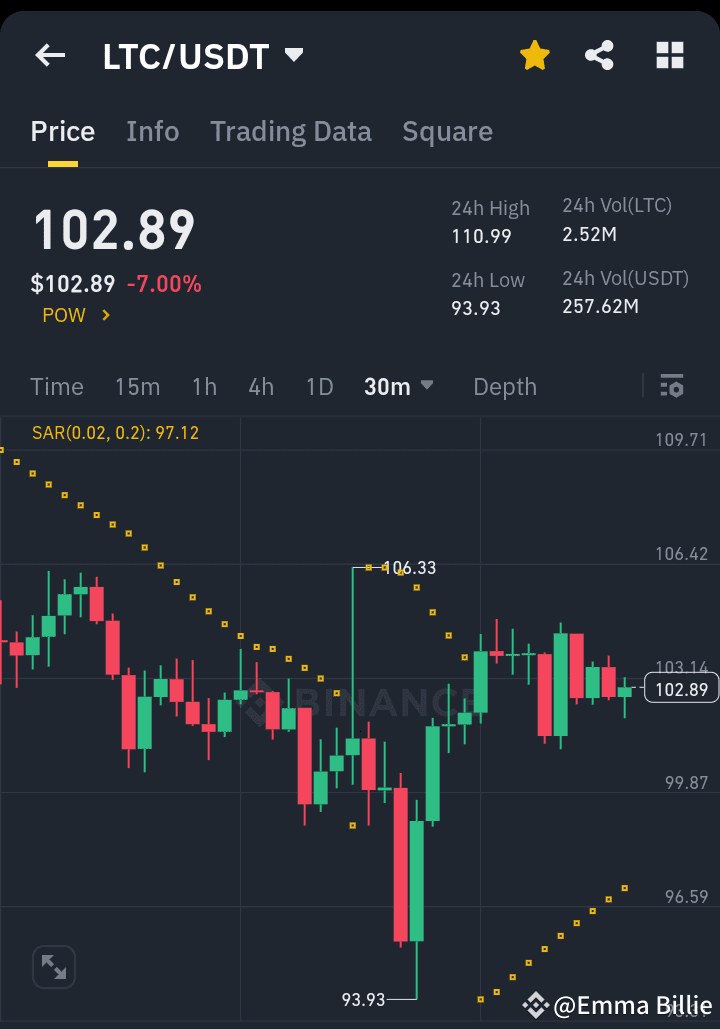This screenshot has height=1029, width=720.
Task: Toggle LTC/USDT as a favorite with the star
Action: tap(534, 55)
